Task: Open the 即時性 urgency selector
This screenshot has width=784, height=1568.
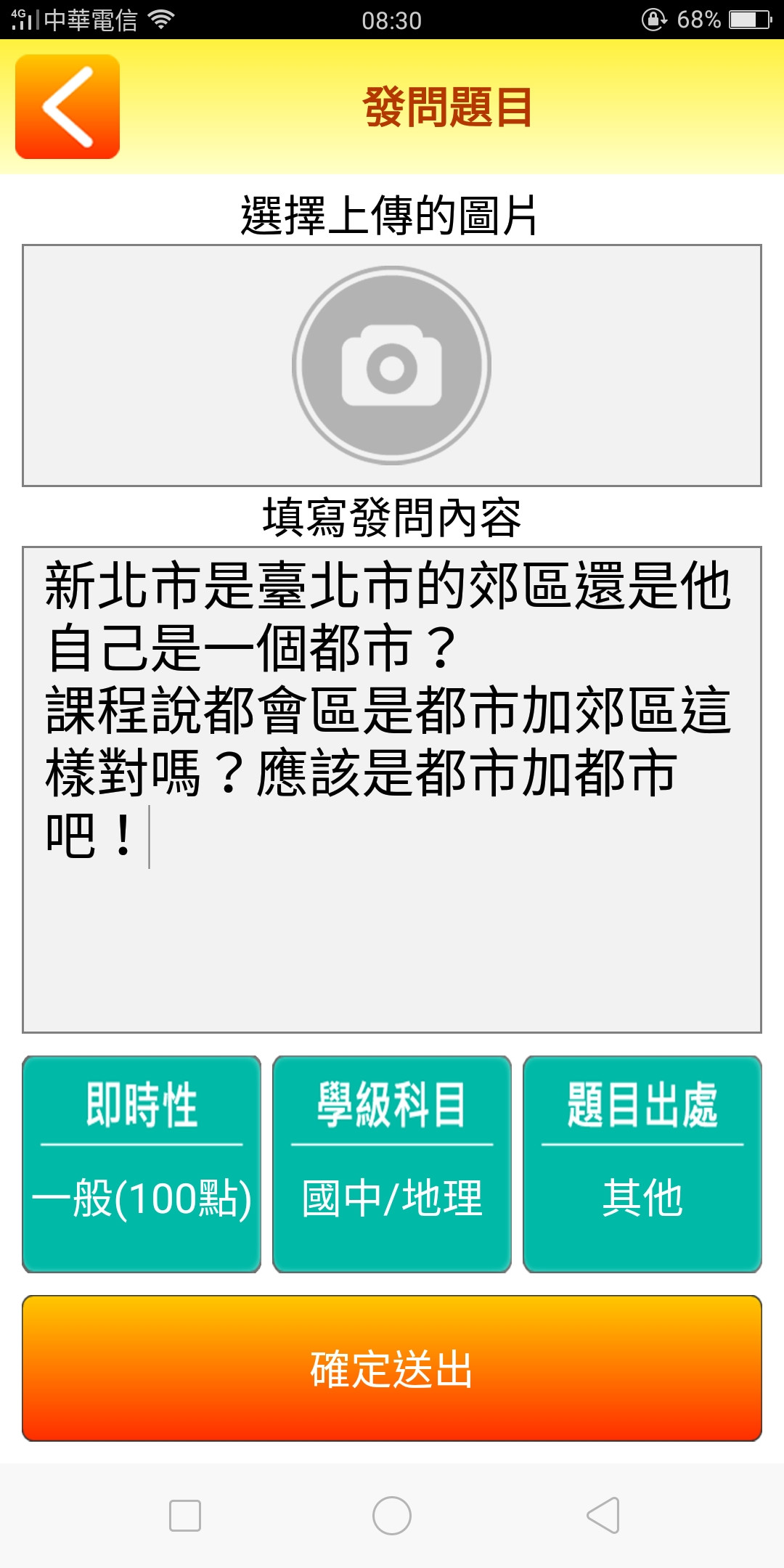Action: pyautogui.click(x=142, y=1164)
